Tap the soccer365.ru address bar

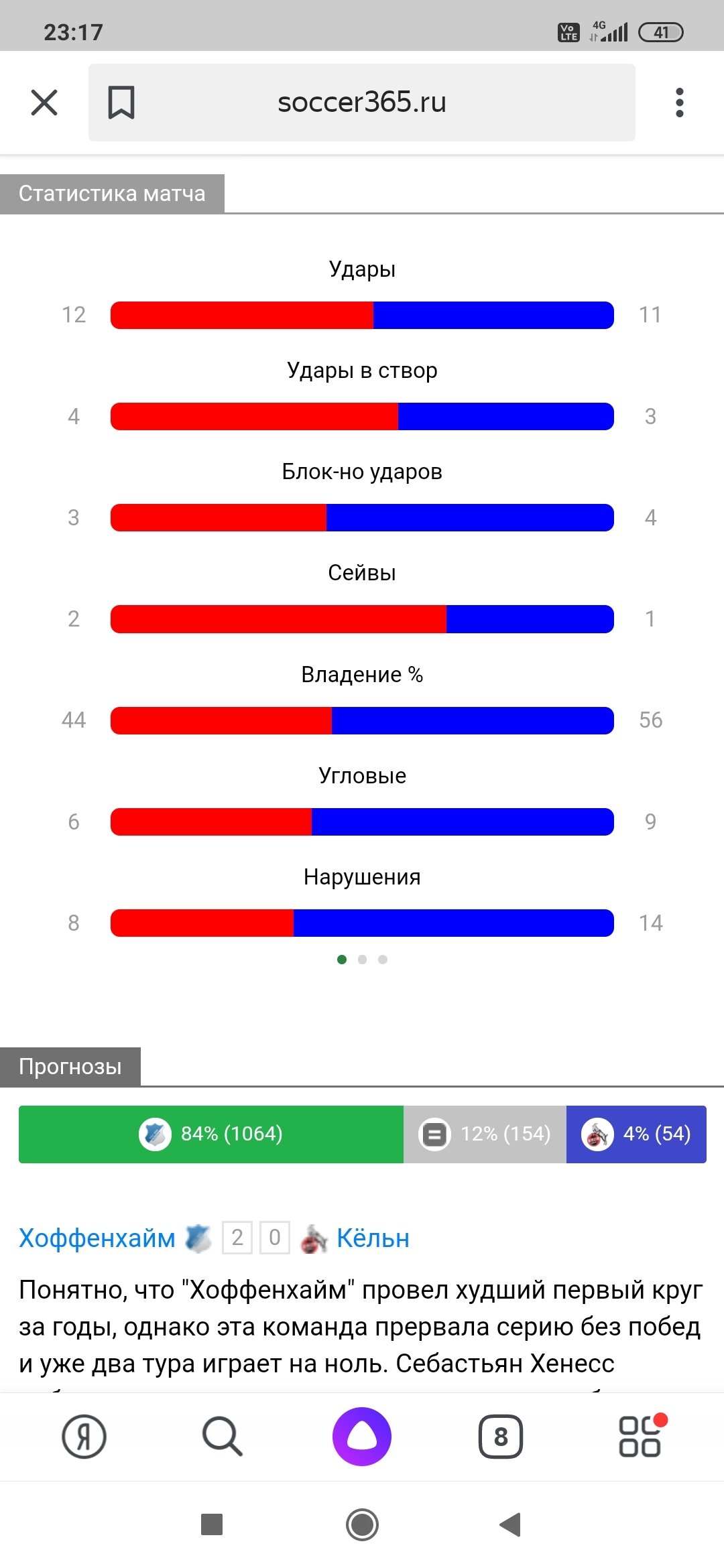pyautogui.click(x=362, y=103)
